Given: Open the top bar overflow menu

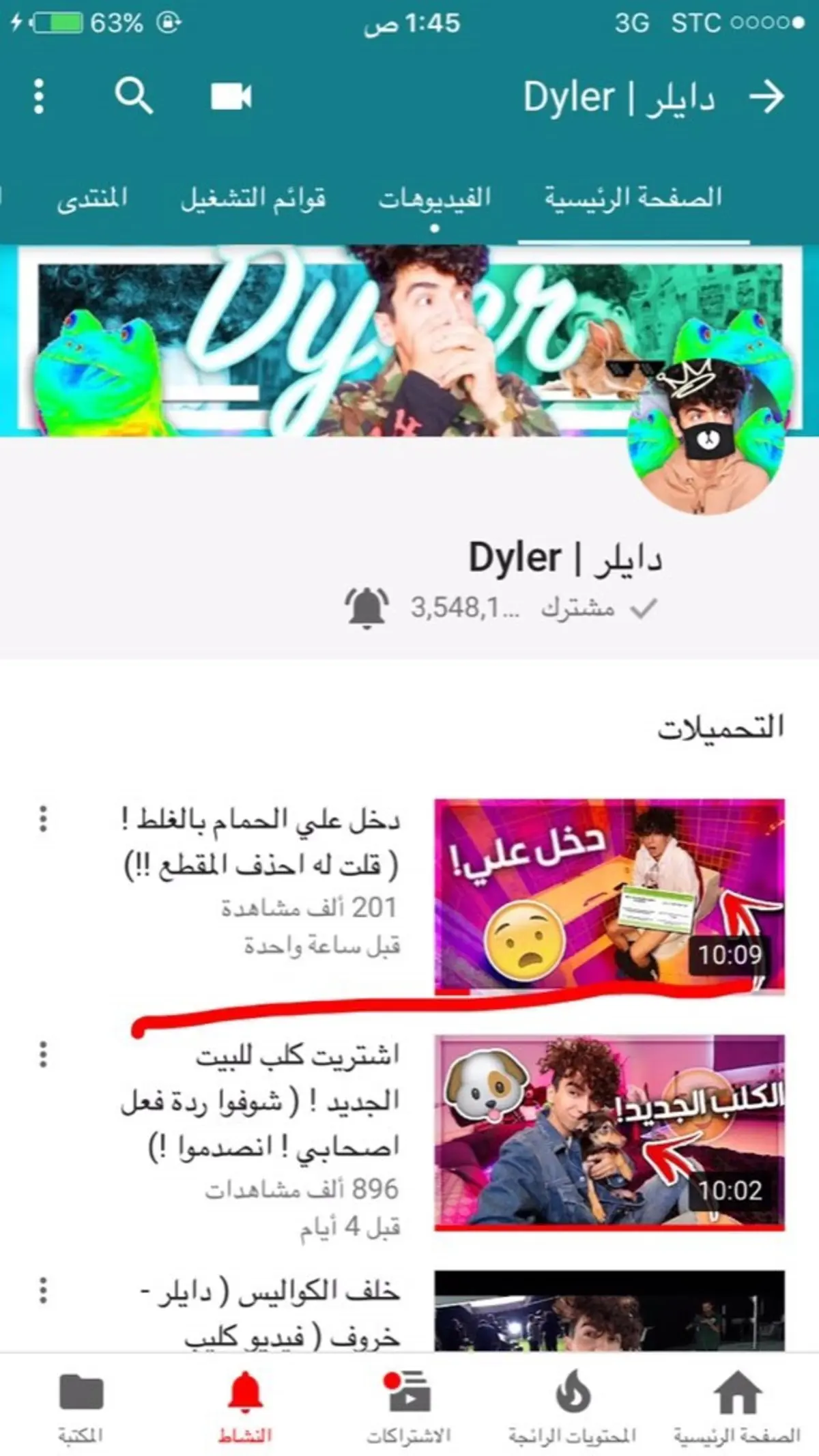Looking at the screenshot, I should click(x=39, y=96).
